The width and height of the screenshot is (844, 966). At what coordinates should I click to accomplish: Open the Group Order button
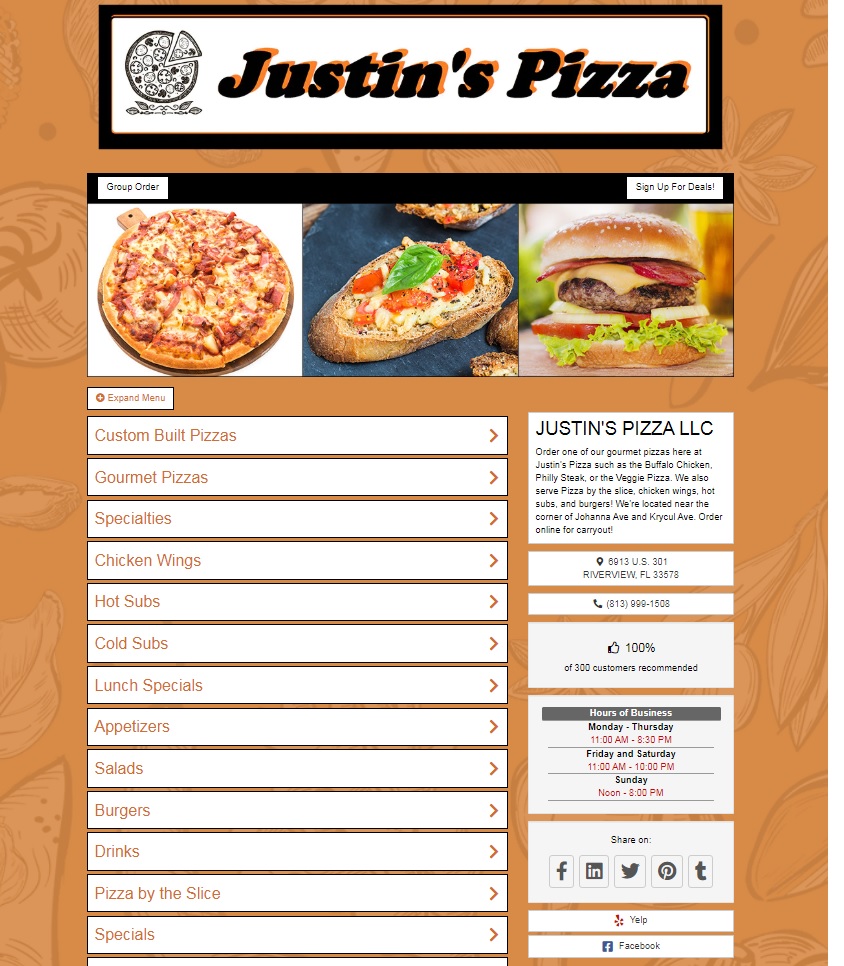pyautogui.click(x=133, y=187)
